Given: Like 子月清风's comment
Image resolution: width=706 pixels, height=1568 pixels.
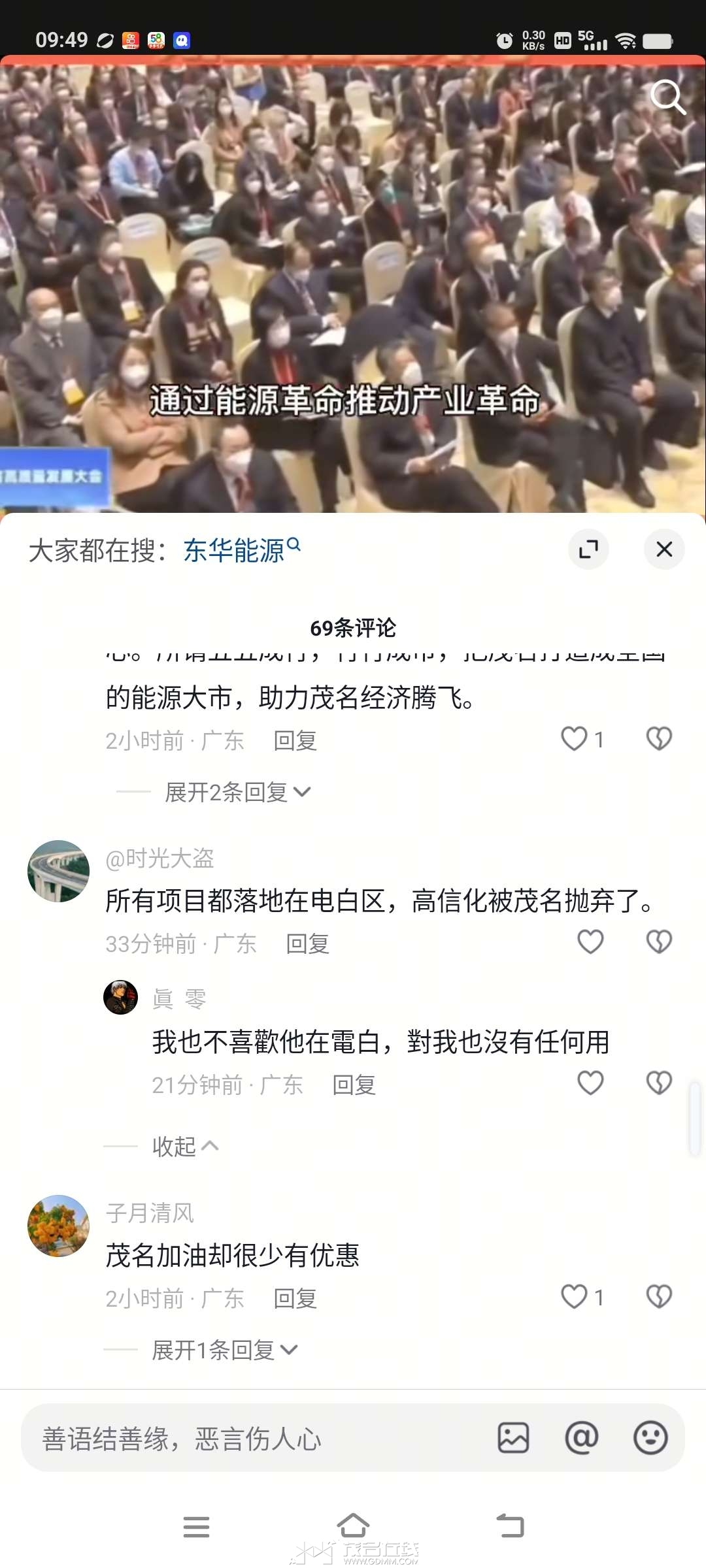Looking at the screenshot, I should 575,1297.
